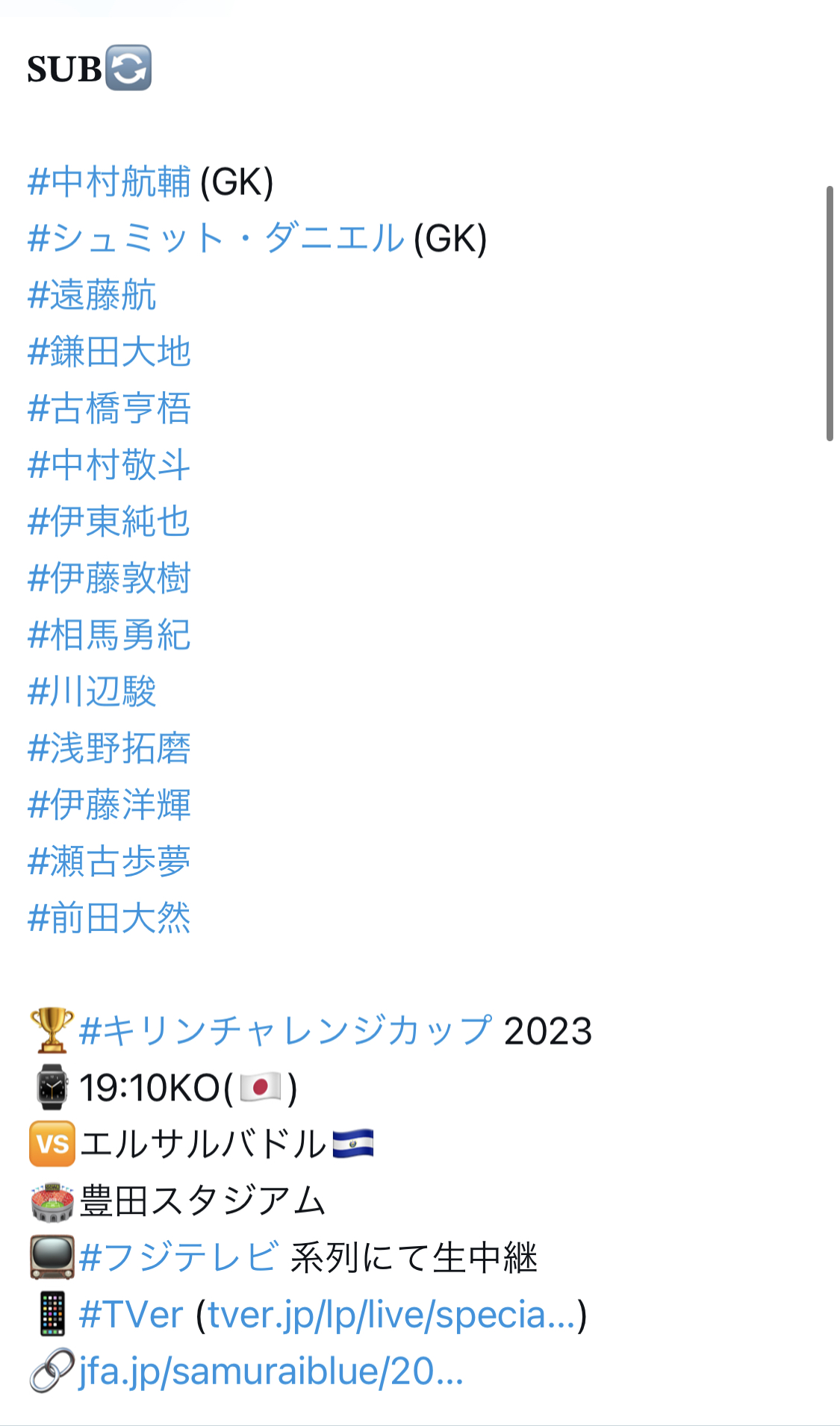Viewport: 840px width, 1426px height.
Task: Open the #伊藤洋輝 hashtag
Action: click(109, 806)
